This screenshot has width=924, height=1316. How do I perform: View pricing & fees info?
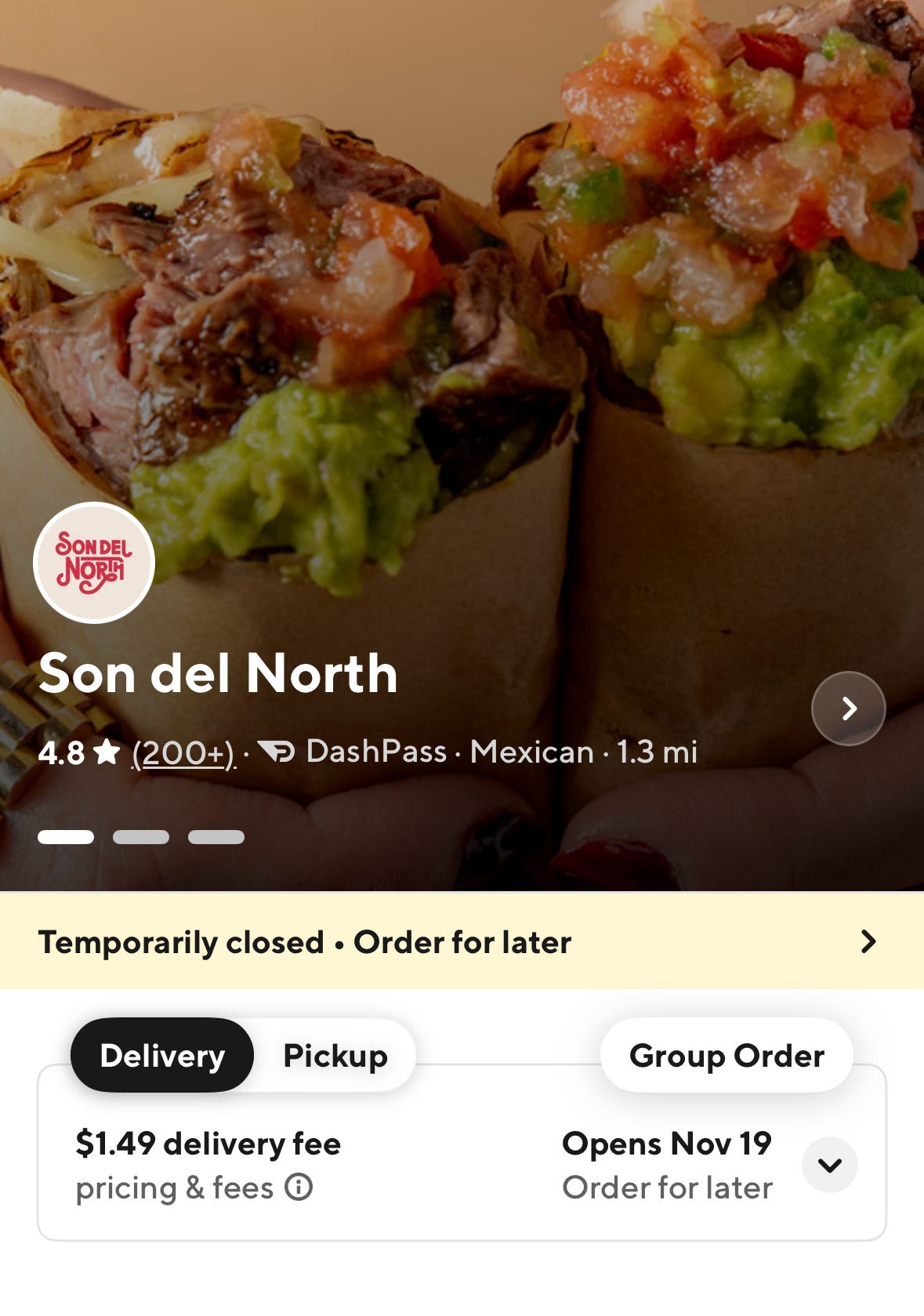coord(299,1187)
